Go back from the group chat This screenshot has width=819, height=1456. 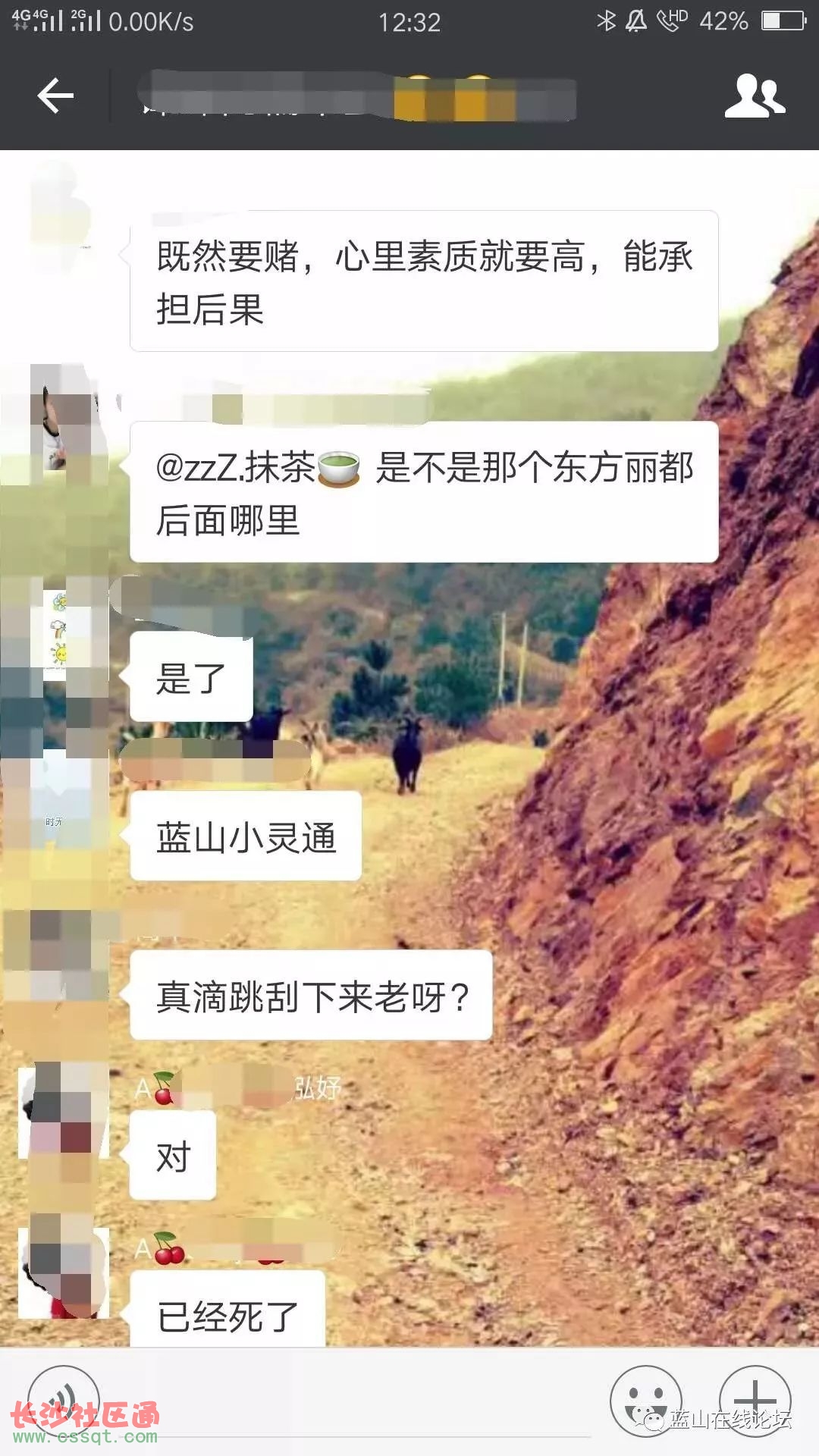click(x=55, y=96)
